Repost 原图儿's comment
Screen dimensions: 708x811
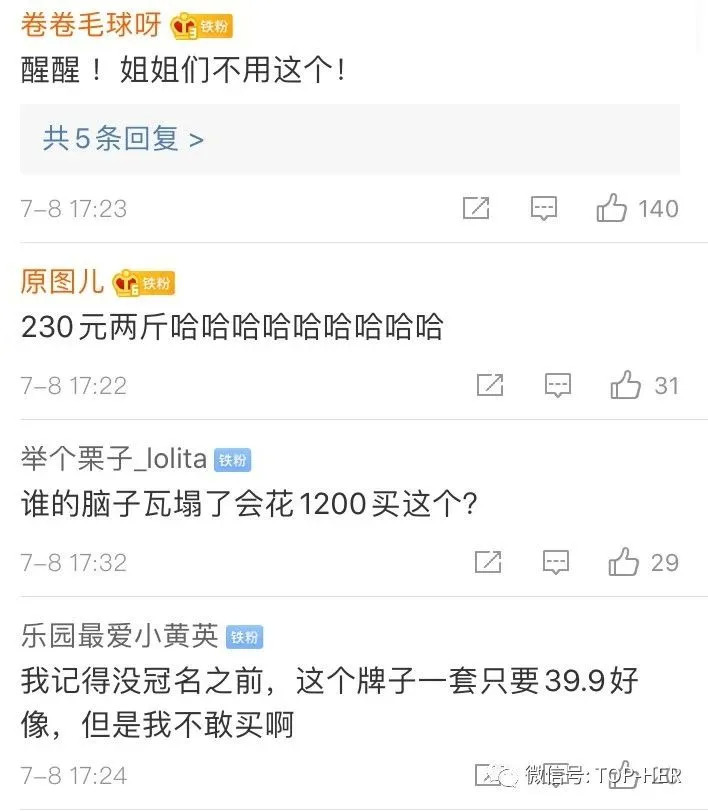[x=490, y=385]
